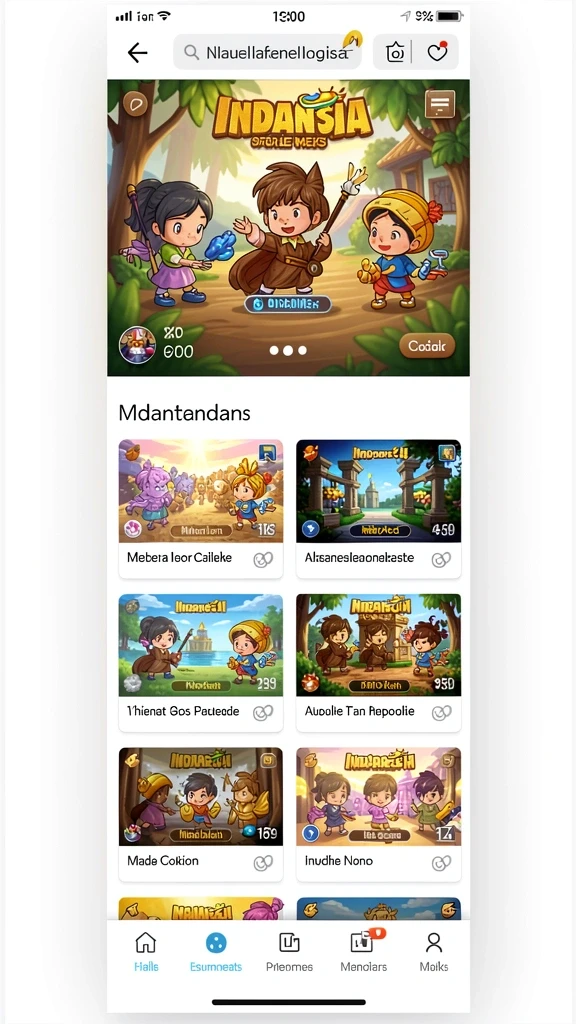Like the Auoolie Tan Repoolie card
This screenshot has height=1024, width=576.
click(x=441, y=712)
